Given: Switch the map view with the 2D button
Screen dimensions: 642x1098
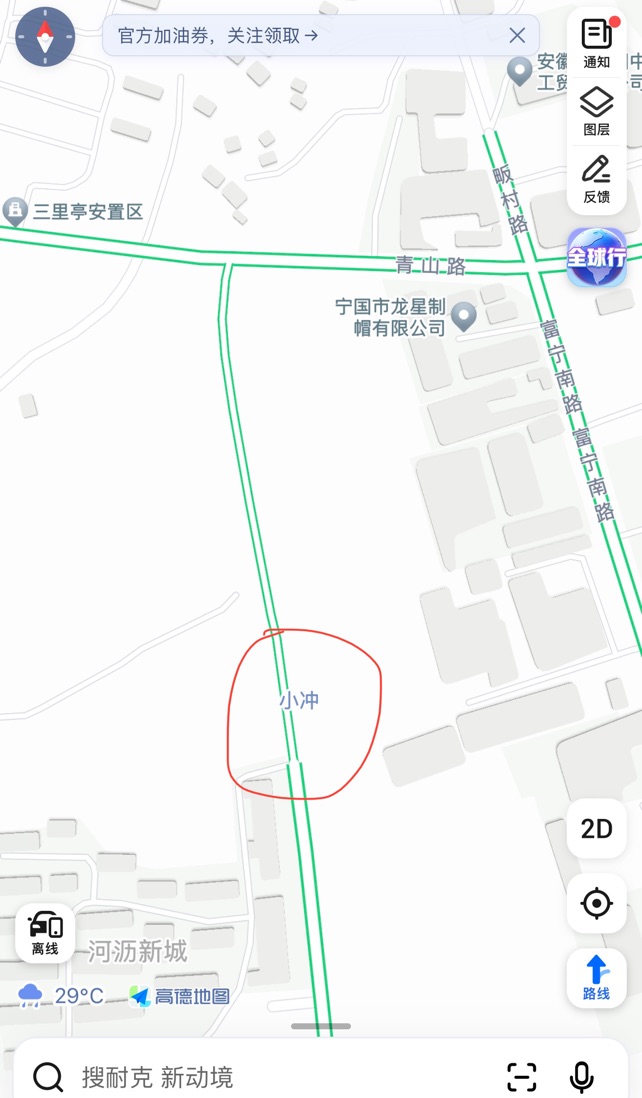Looking at the screenshot, I should point(596,828).
